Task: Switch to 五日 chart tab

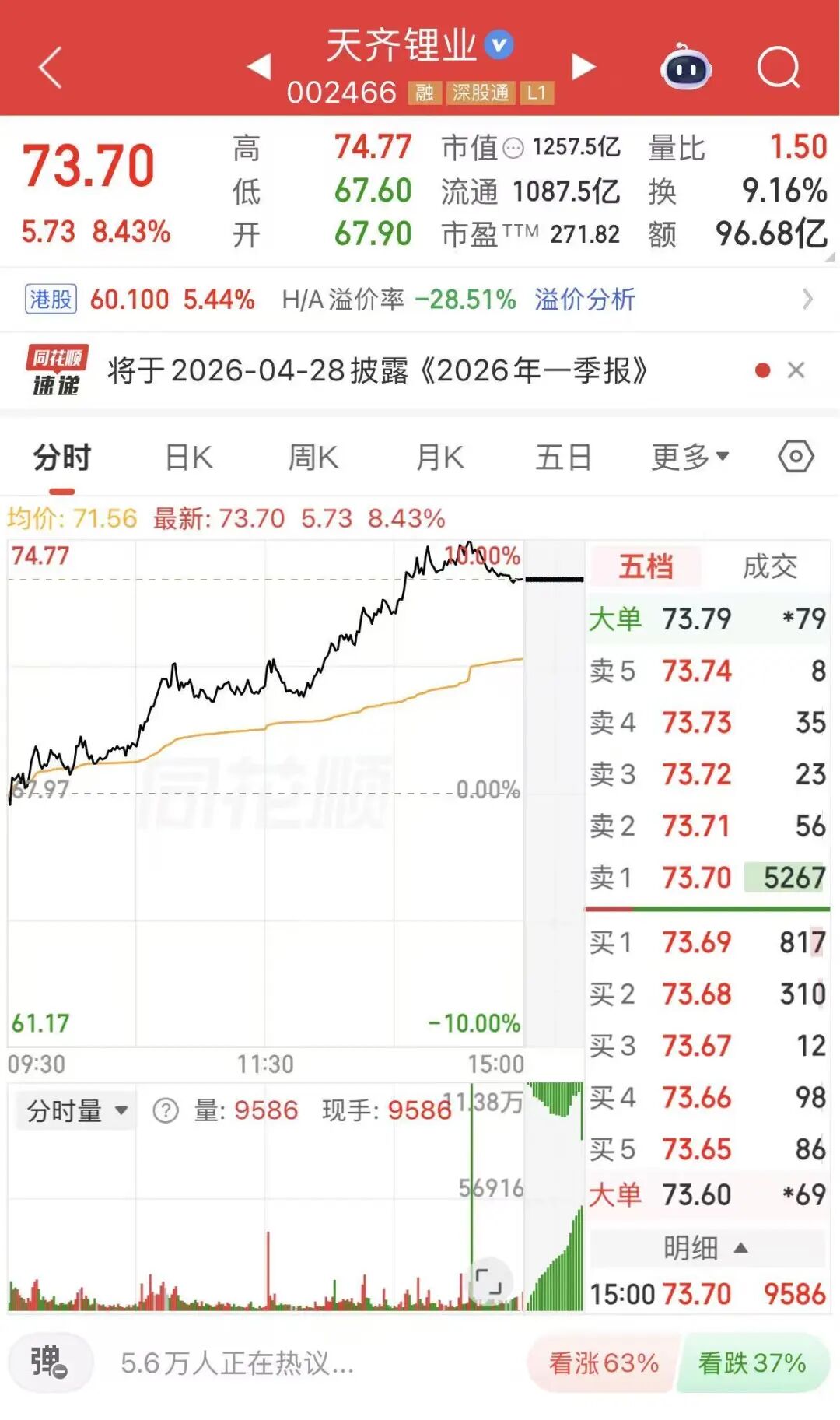Action: 564,458
